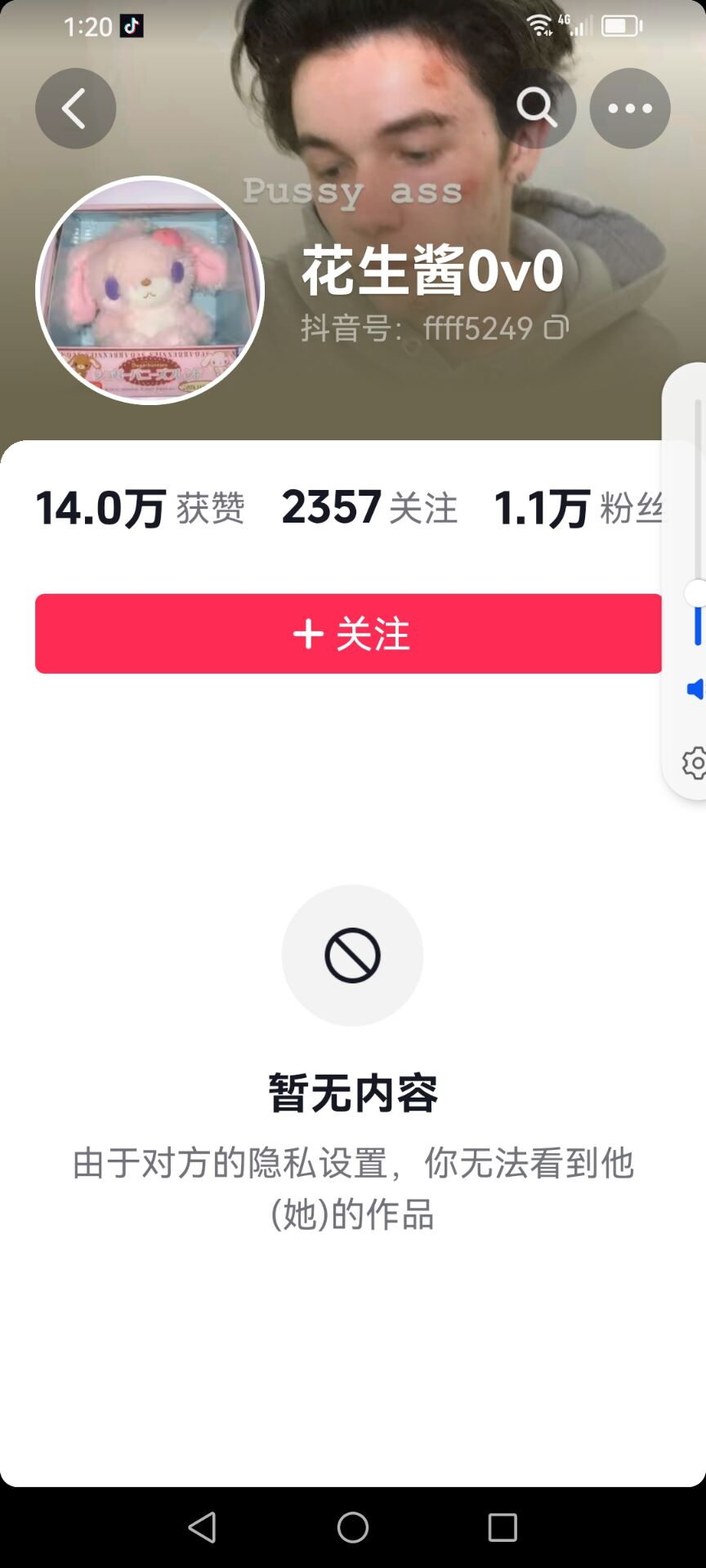Open the 1.1万 粉丝 followers list

(579, 508)
